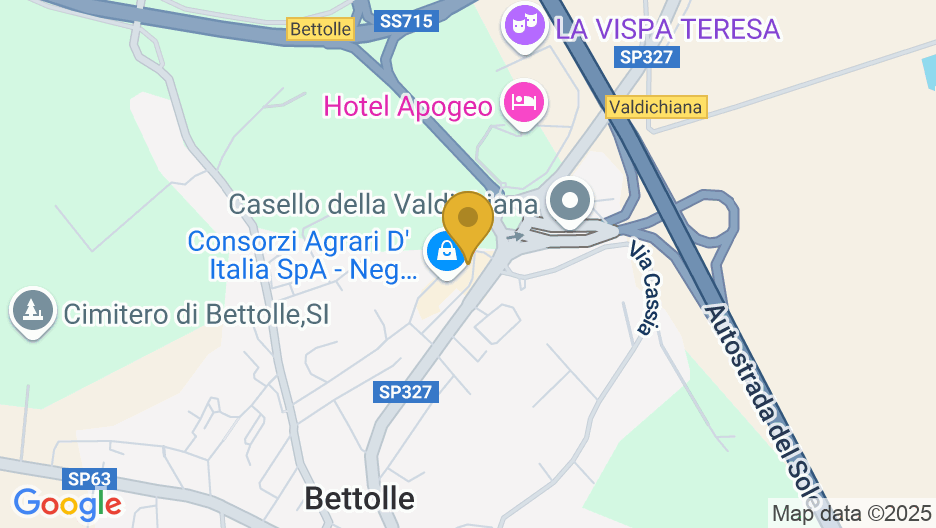Tap the orange location pin marker

click(467, 220)
